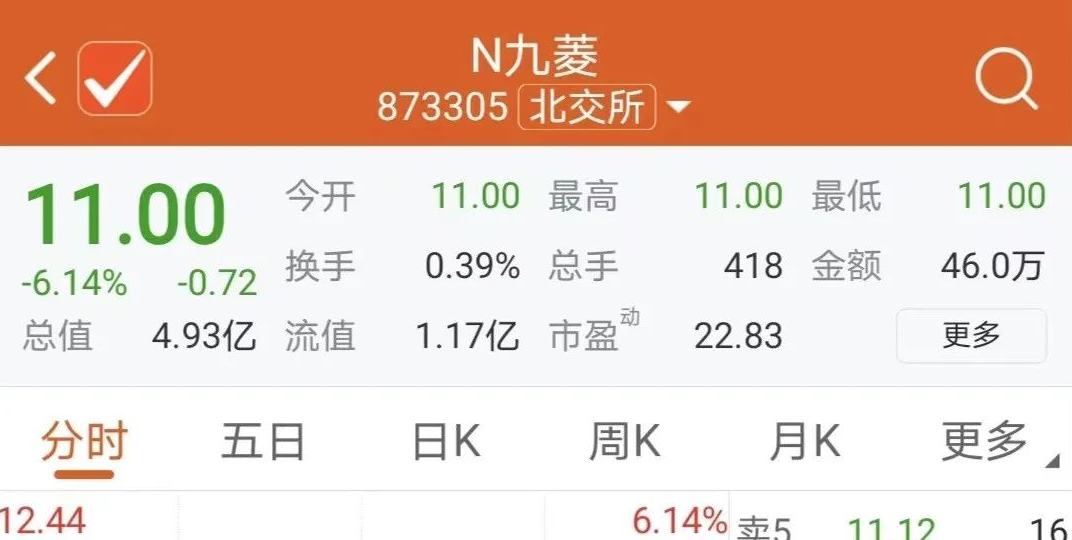Open the 月K chart tab
This screenshot has width=1072, height=540.
click(804, 442)
